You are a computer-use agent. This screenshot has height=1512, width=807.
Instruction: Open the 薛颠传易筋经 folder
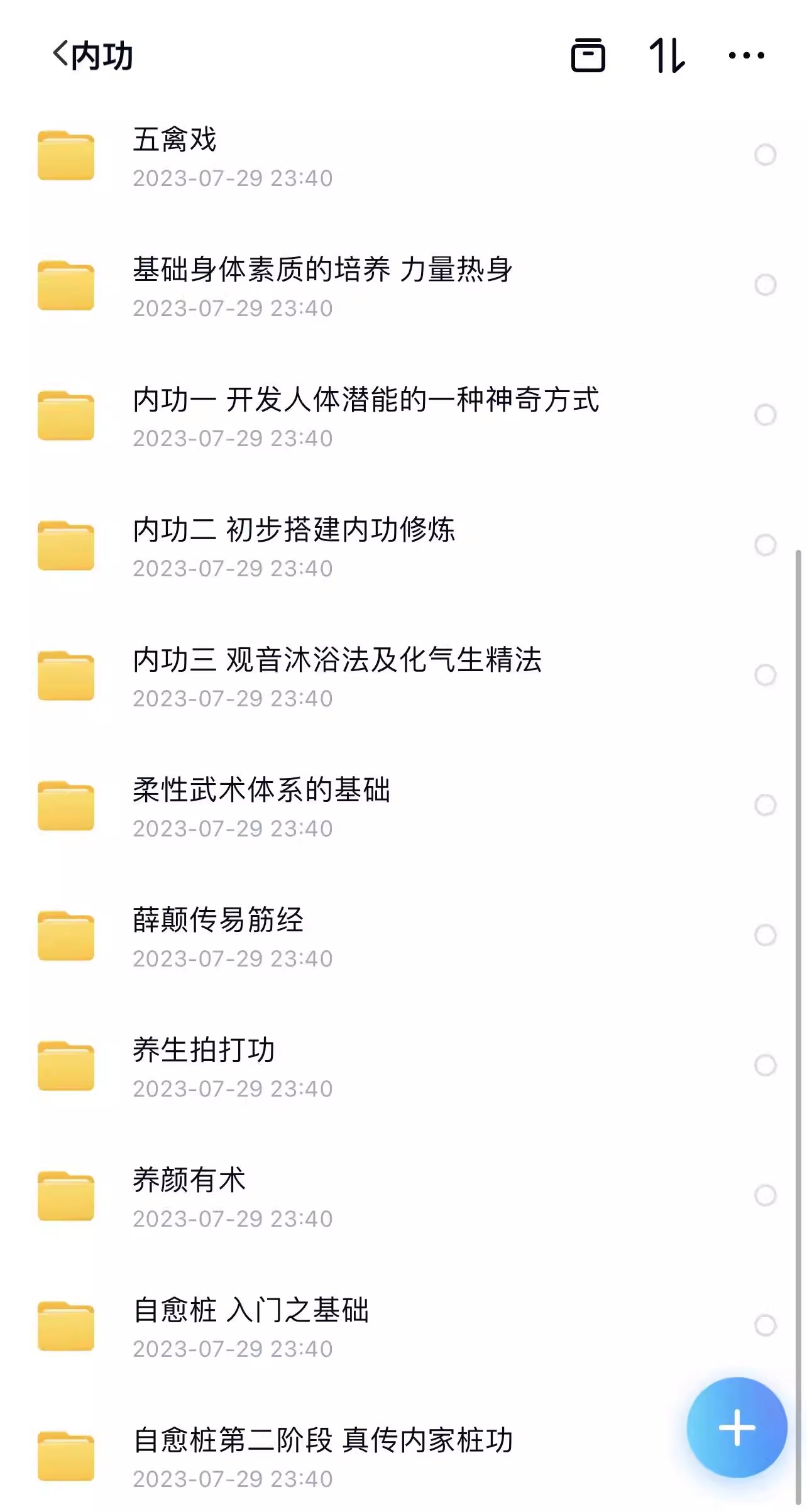[403, 936]
